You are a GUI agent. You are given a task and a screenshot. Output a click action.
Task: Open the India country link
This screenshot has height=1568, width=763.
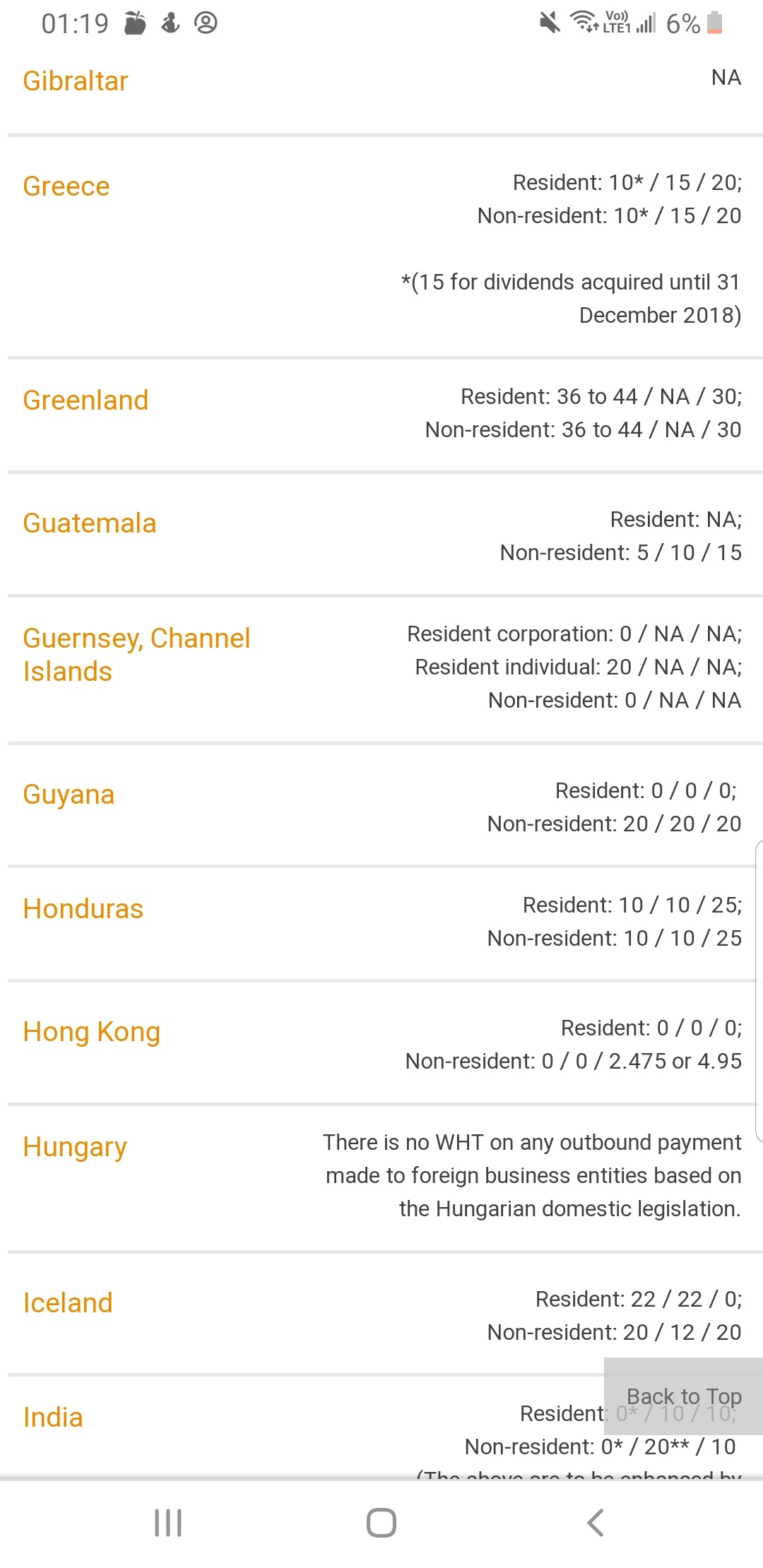53,1418
